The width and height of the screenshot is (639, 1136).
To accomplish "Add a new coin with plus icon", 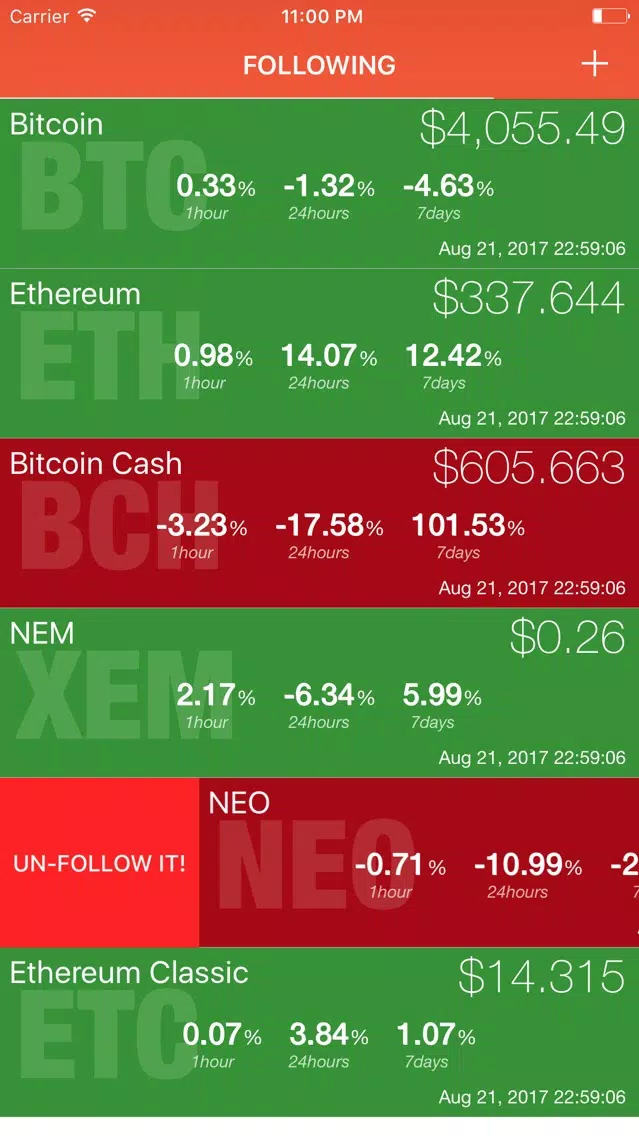I will pyautogui.click(x=594, y=64).
